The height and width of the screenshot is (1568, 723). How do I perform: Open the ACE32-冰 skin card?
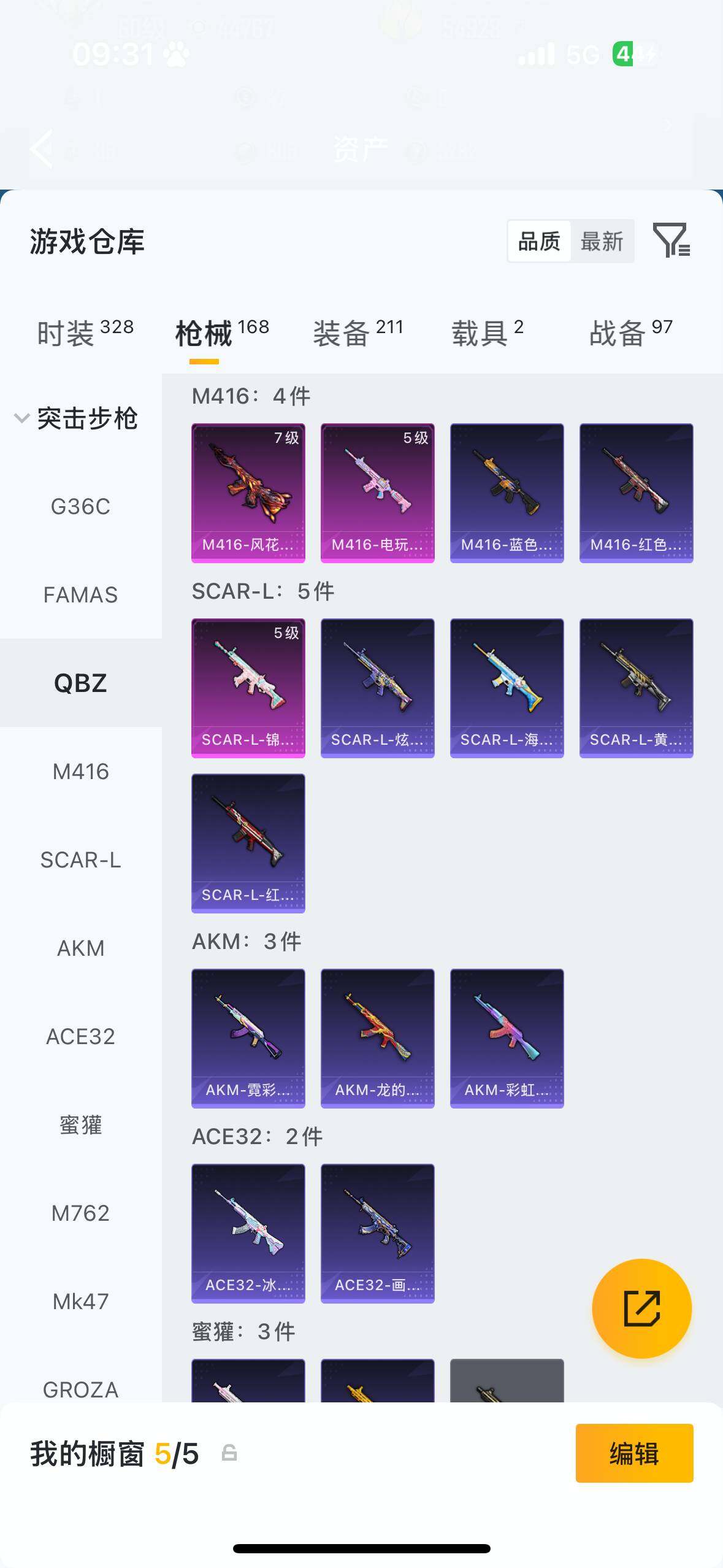(x=248, y=1233)
